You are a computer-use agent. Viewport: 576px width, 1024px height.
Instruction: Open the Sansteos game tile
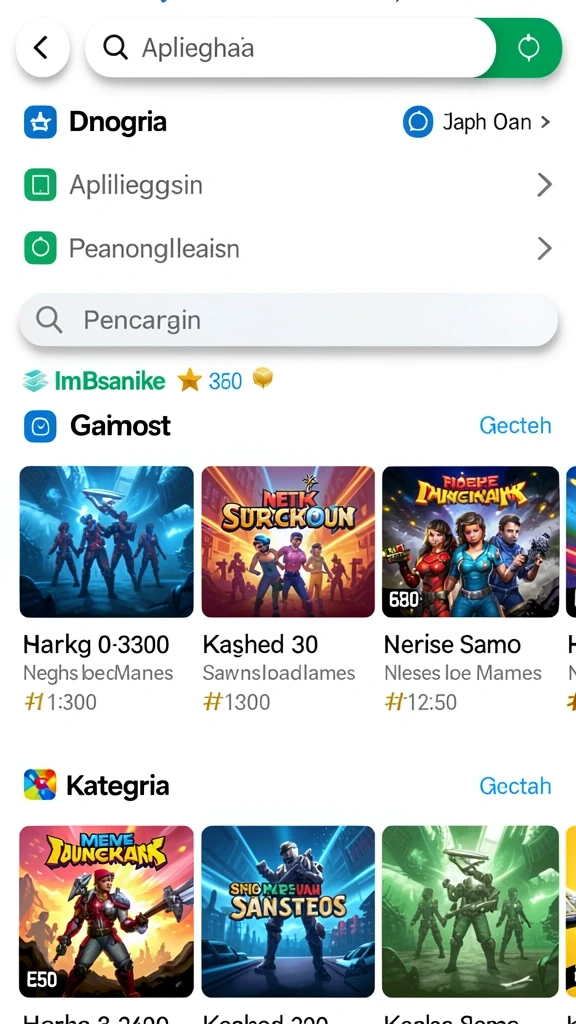(288, 911)
